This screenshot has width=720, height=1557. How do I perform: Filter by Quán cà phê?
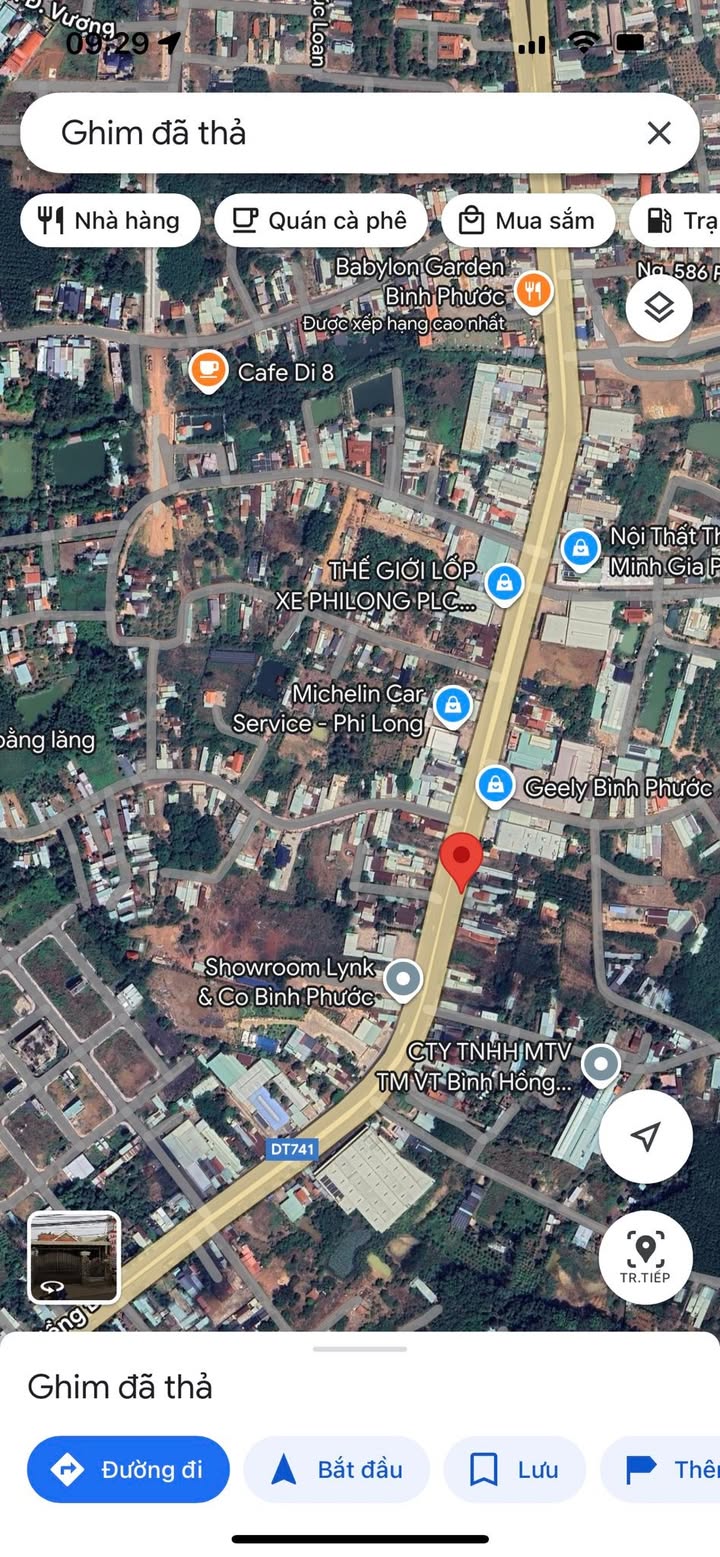pos(320,221)
